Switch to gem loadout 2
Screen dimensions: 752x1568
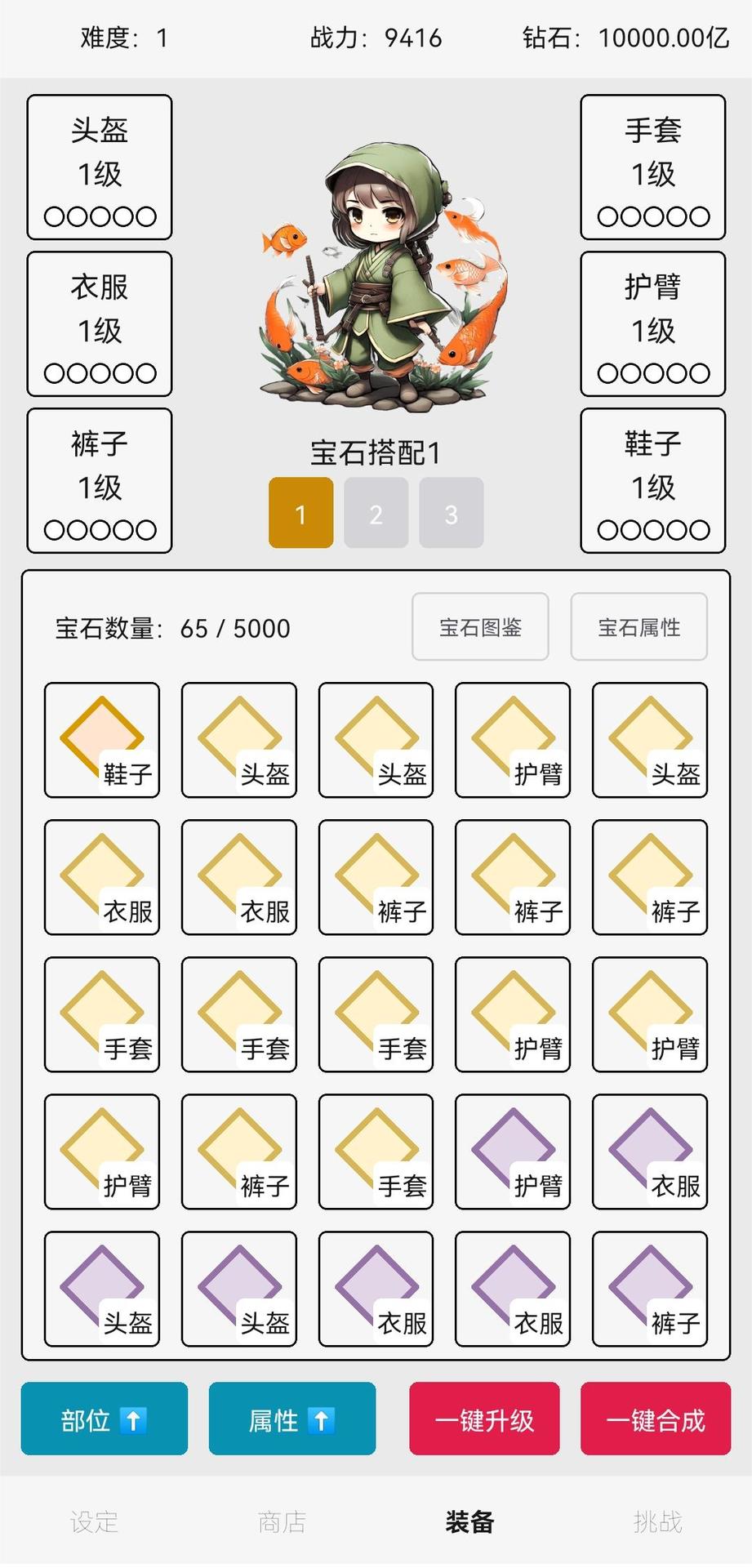[376, 513]
